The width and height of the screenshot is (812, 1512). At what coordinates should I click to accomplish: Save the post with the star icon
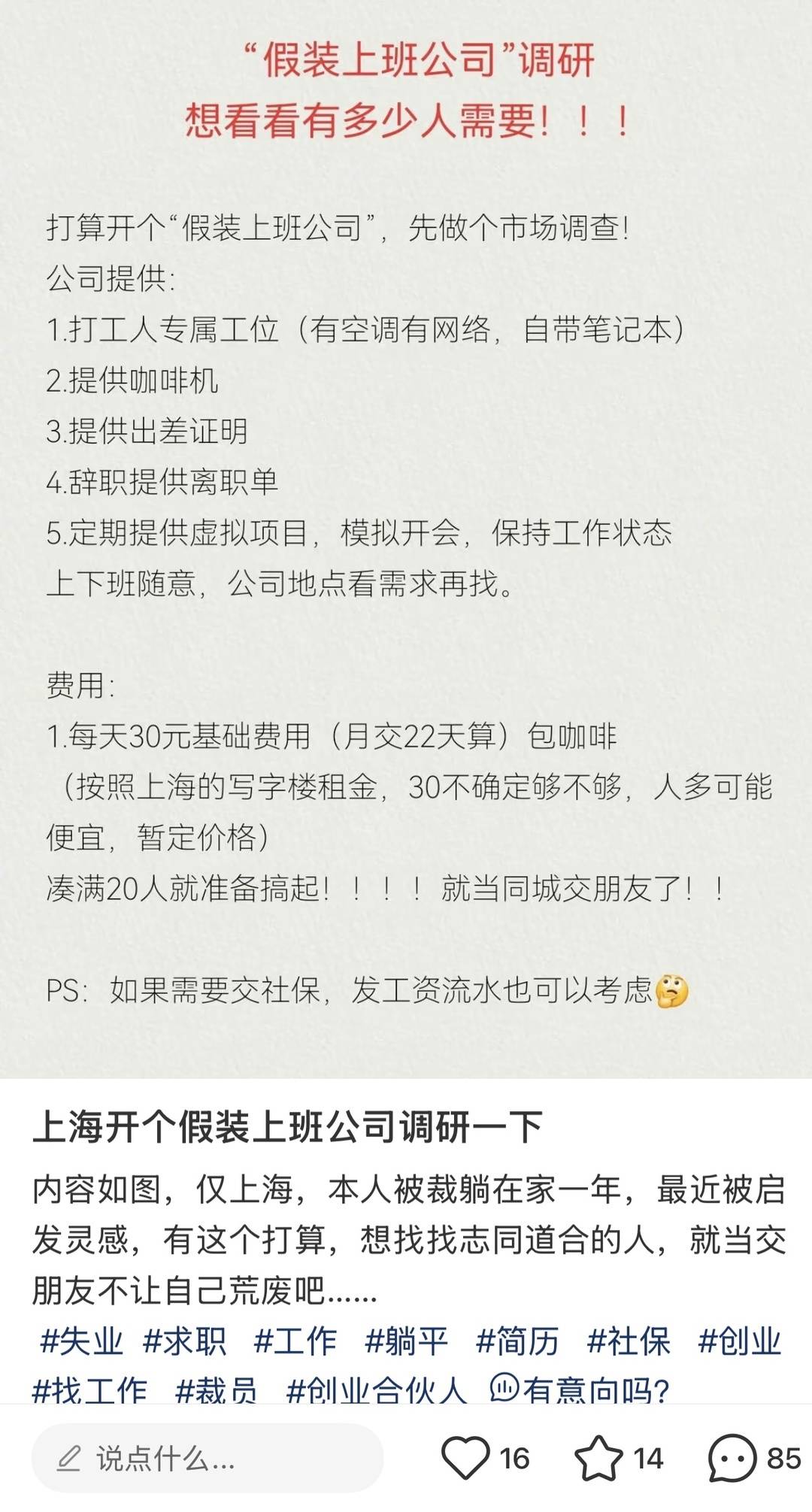pos(598,1458)
